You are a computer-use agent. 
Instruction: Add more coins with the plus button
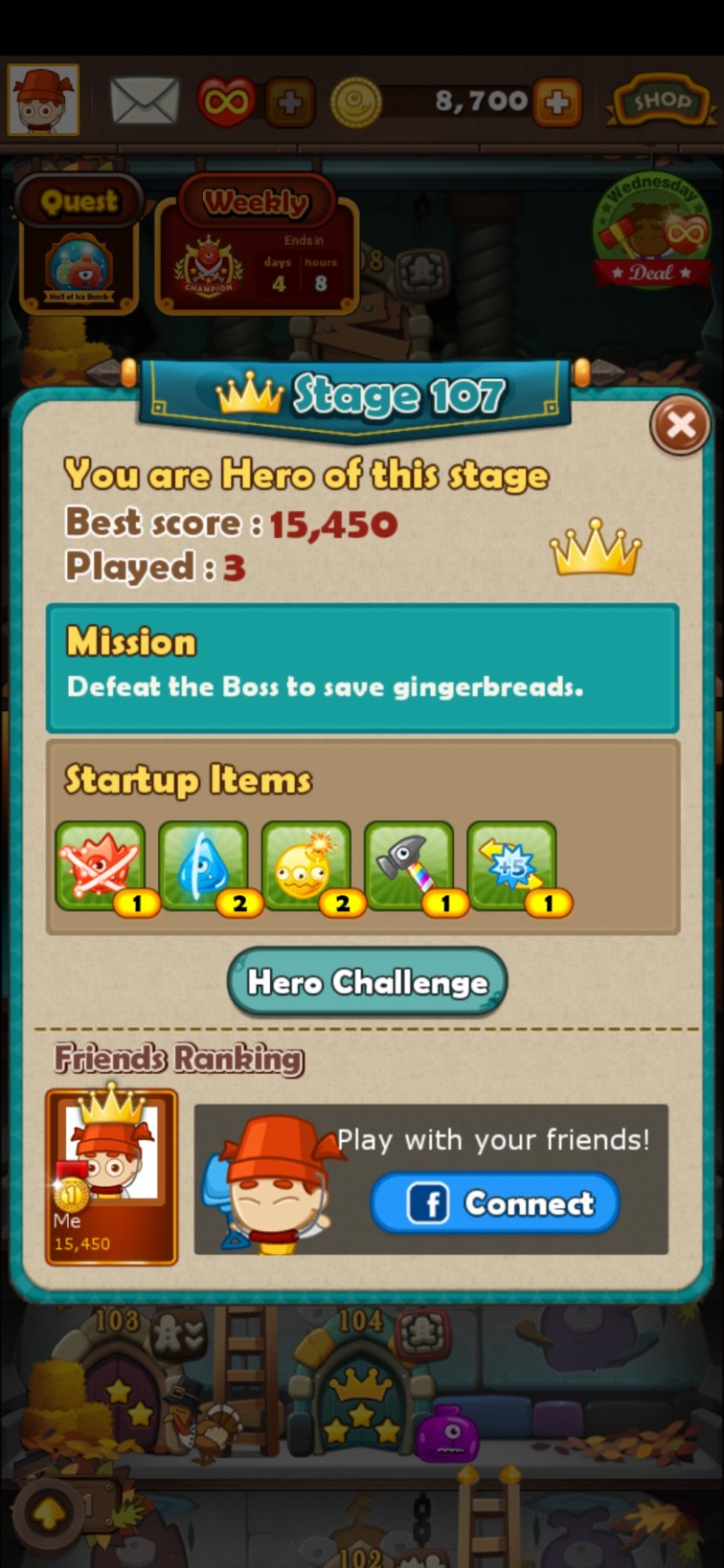(x=556, y=101)
